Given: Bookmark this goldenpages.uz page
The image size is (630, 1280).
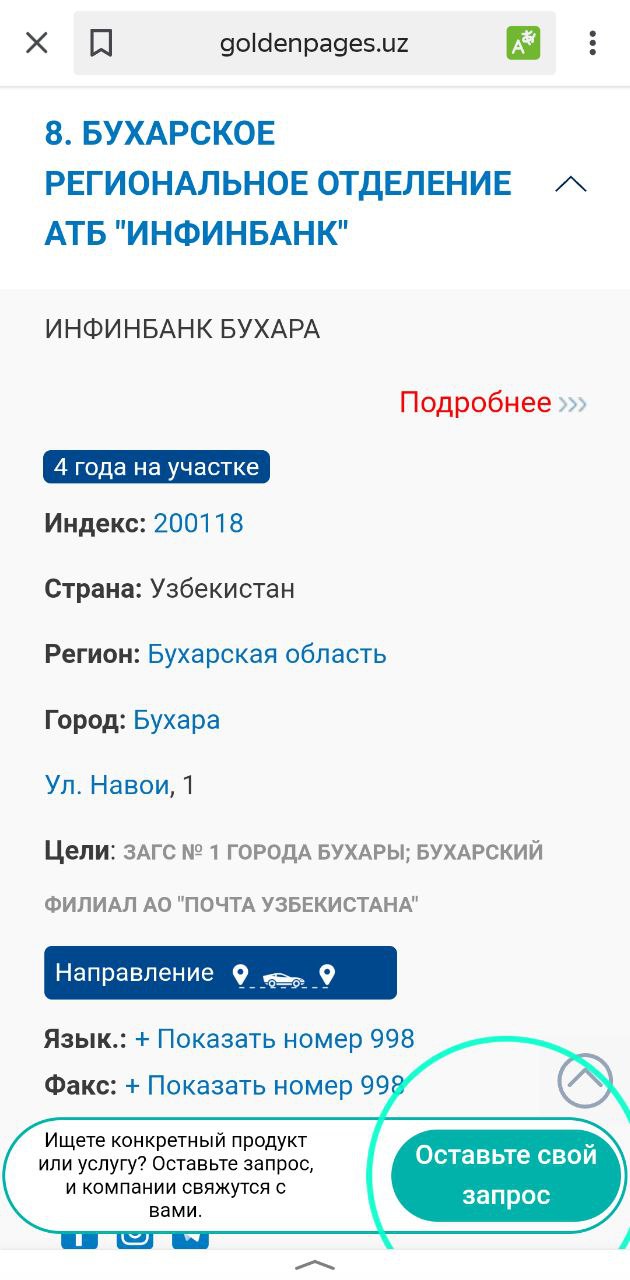Looking at the screenshot, I should 101,43.
